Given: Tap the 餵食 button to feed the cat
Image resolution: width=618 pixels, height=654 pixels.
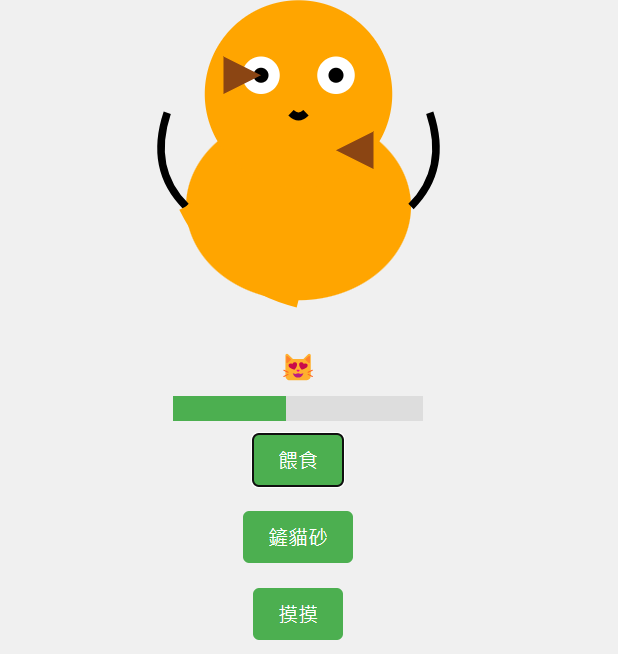Looking at the screenshot, I should coord(298,460).
